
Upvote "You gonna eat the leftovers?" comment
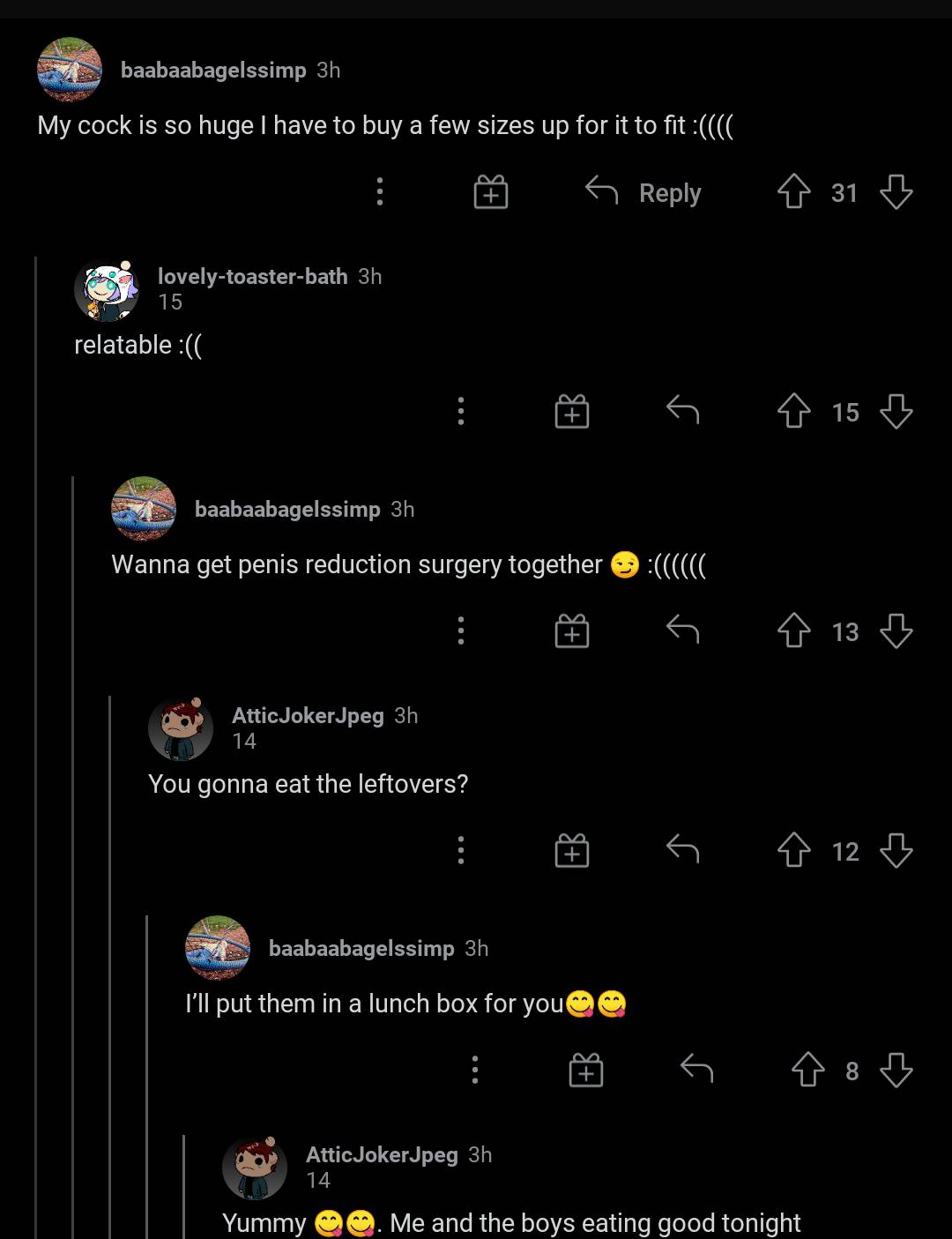click(793, 850)
